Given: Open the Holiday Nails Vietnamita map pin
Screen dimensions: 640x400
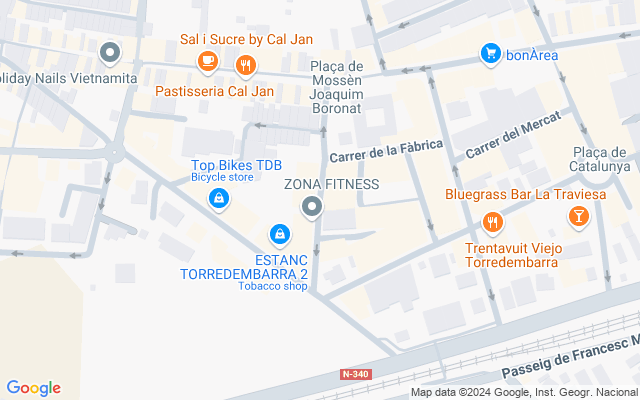Looking at the screenshot, I should pos(110,51).
